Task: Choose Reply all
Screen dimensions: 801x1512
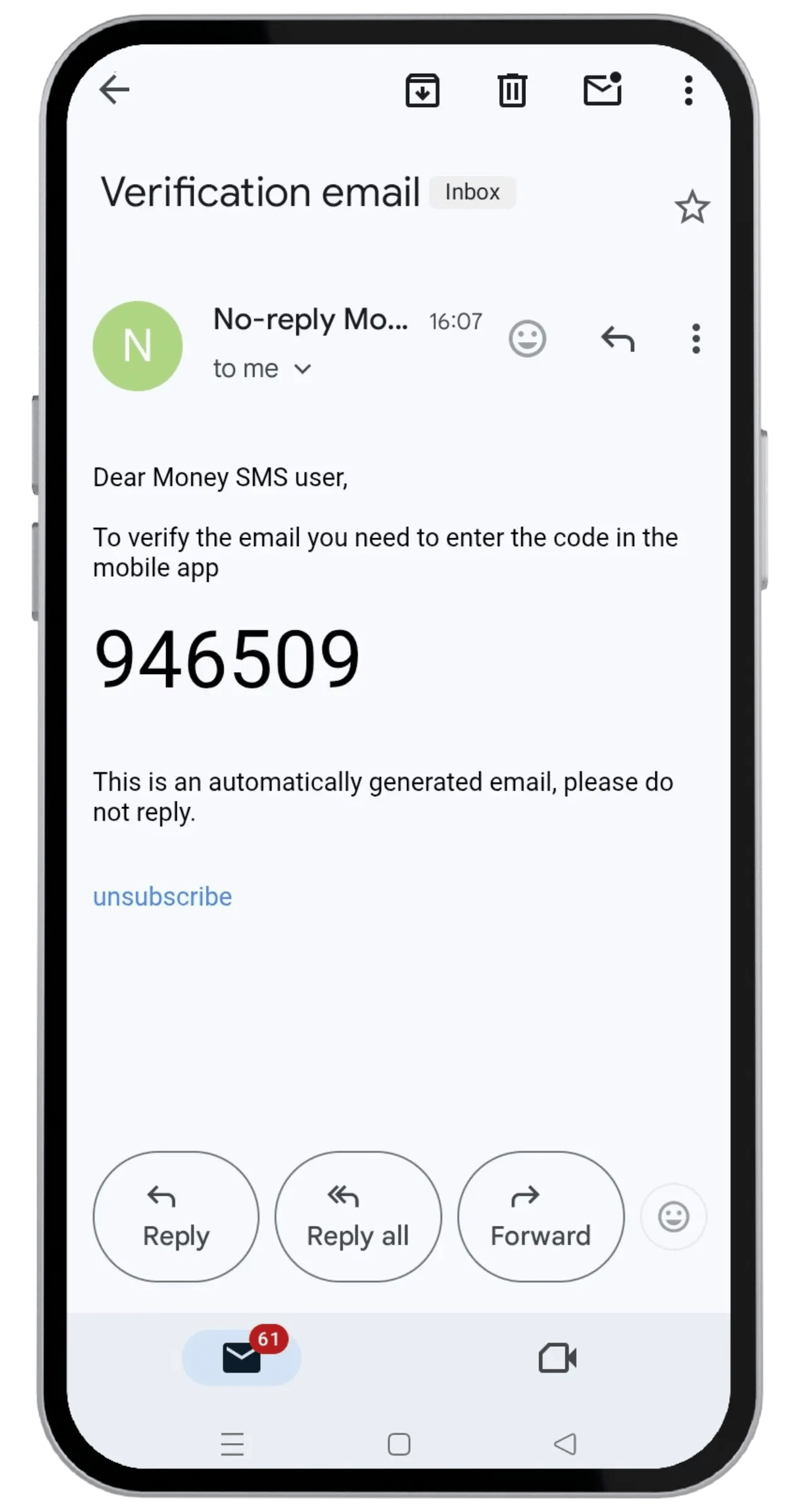Action: (358, 1217)
